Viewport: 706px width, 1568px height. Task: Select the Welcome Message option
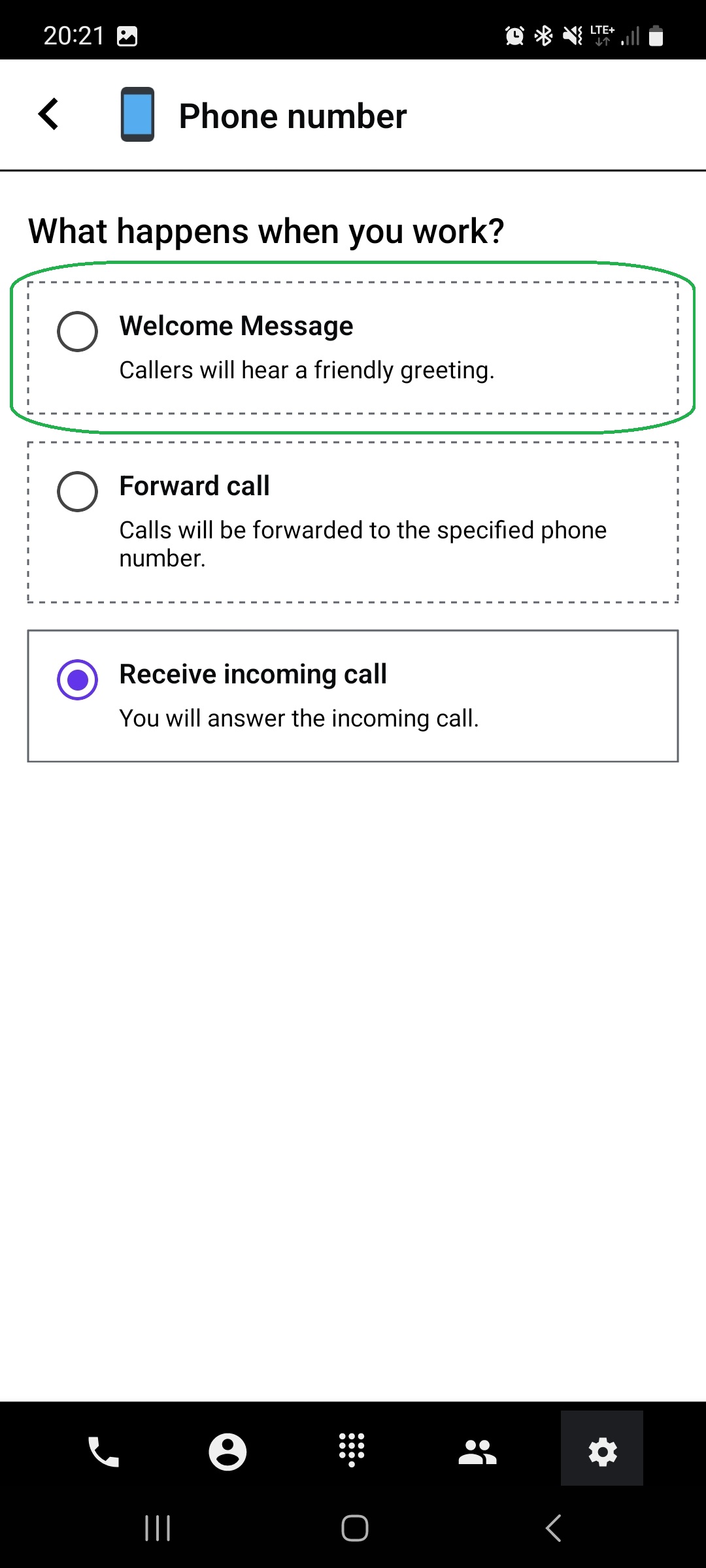[78, 331]
